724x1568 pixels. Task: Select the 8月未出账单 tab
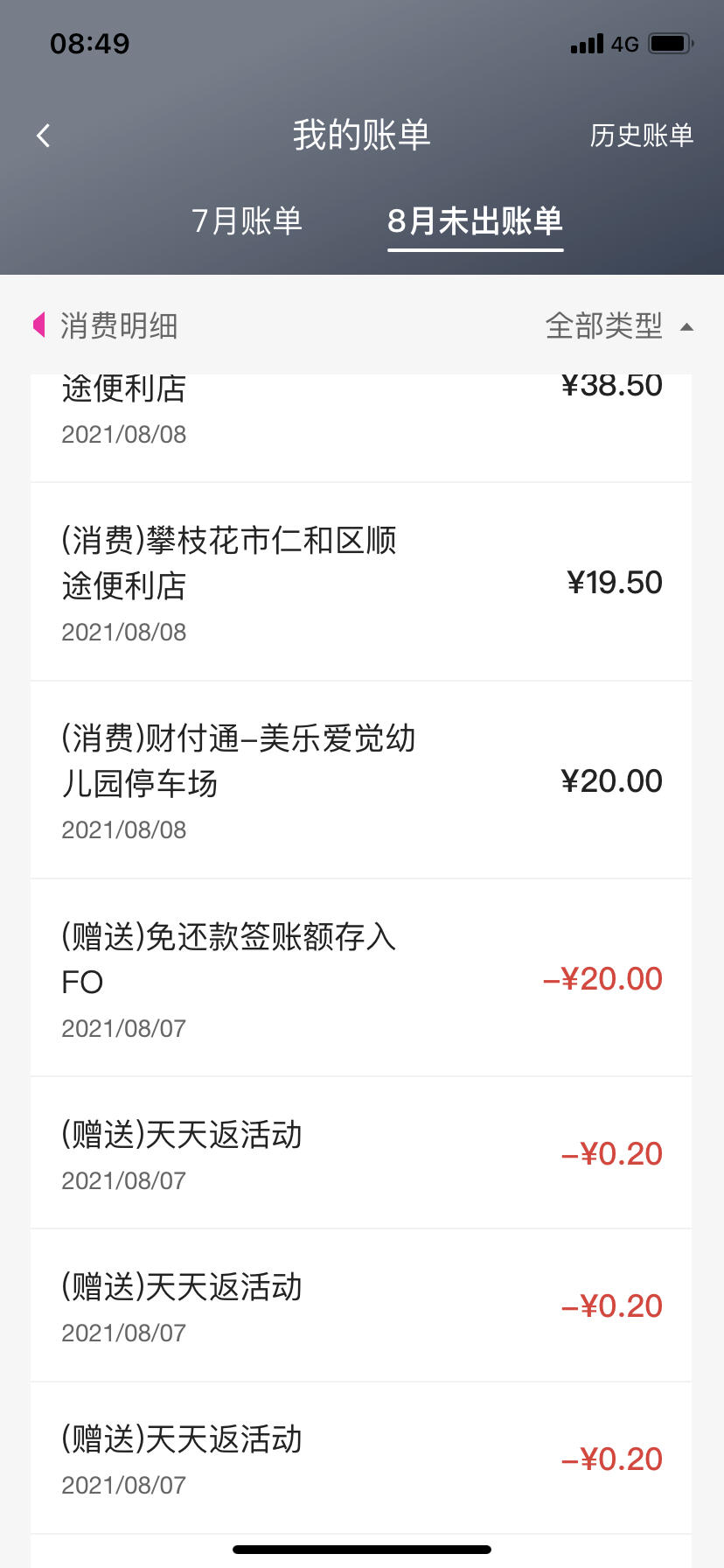click(475, 221)
